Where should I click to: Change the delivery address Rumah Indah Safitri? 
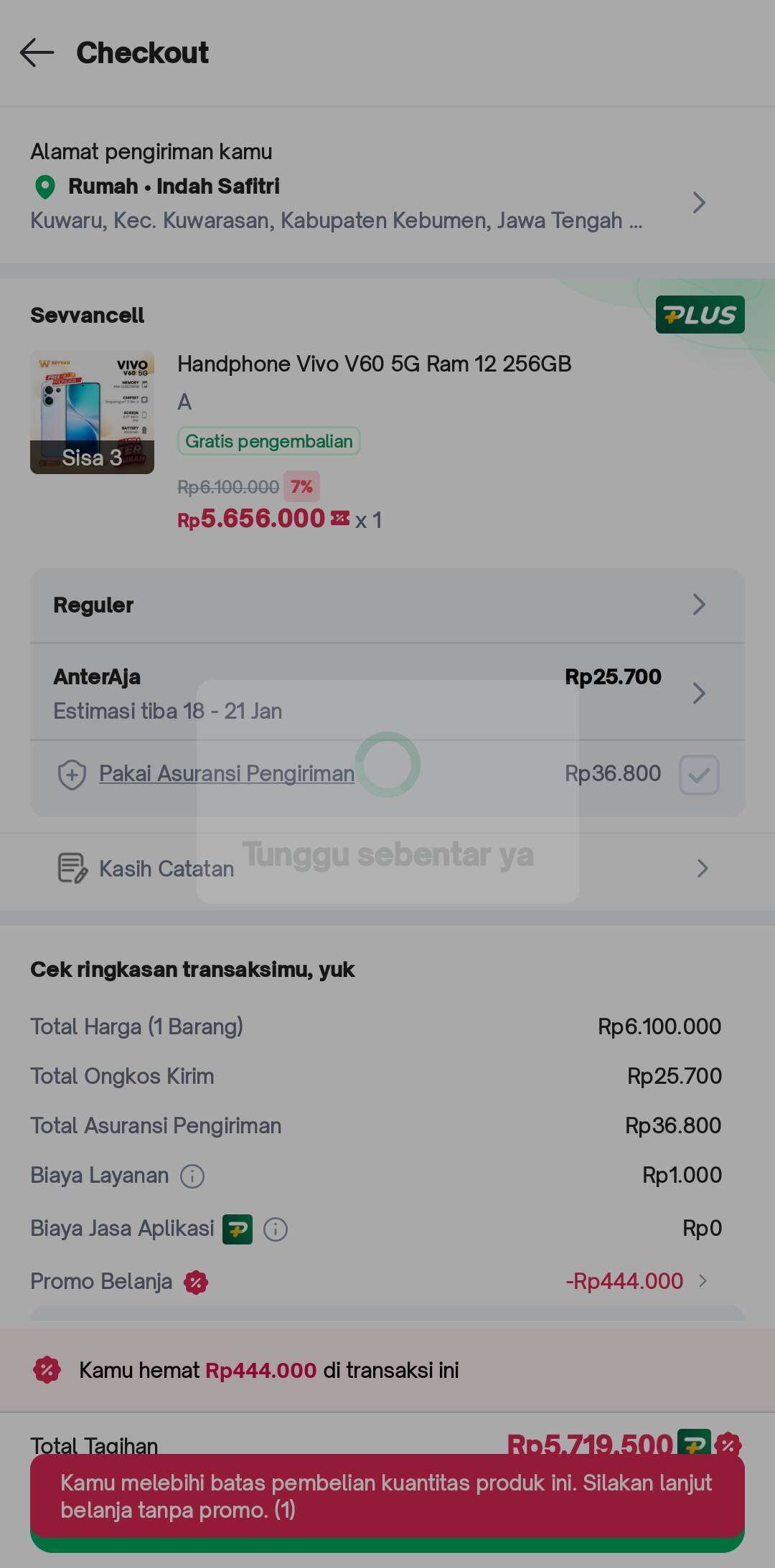(x=699, y=203)
